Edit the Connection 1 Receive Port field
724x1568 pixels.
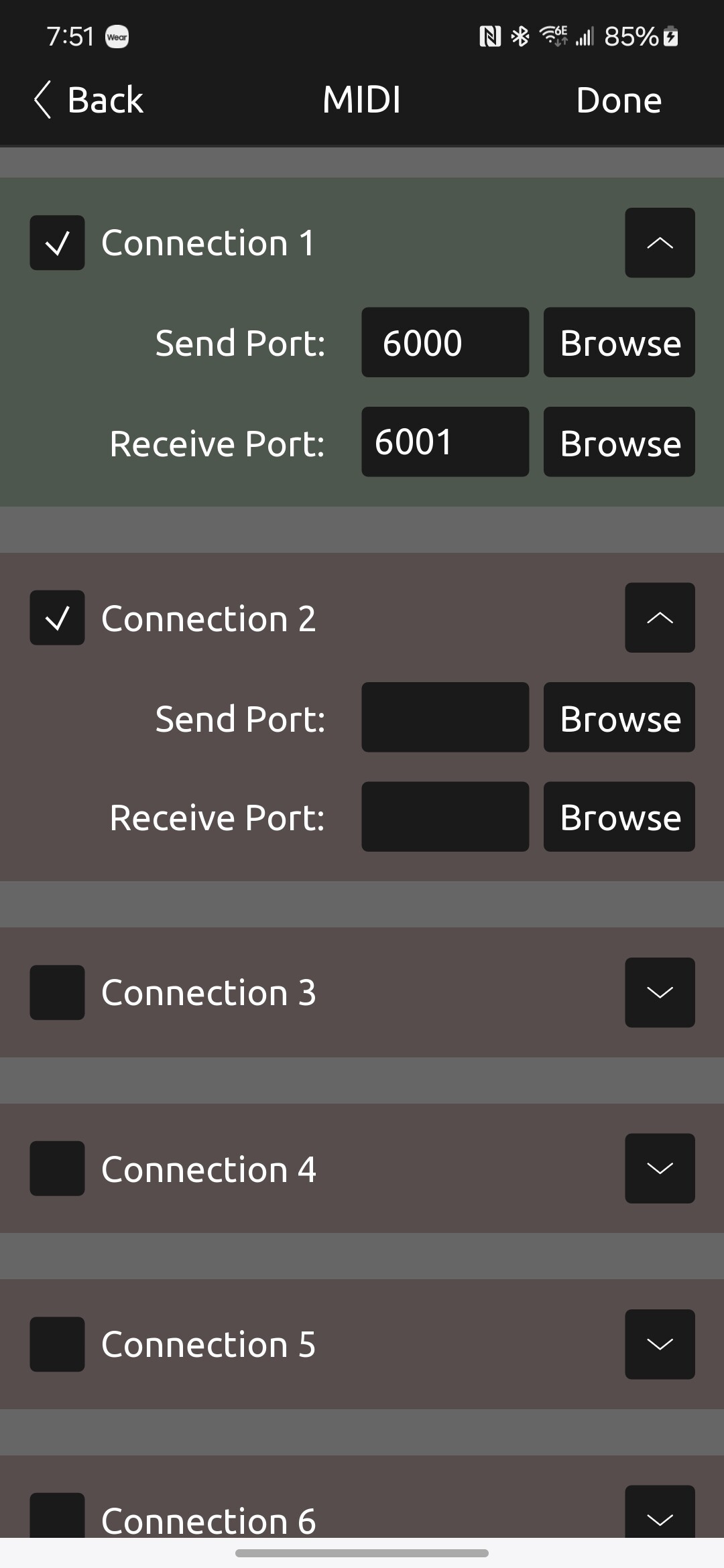click(x=445, y=442)
